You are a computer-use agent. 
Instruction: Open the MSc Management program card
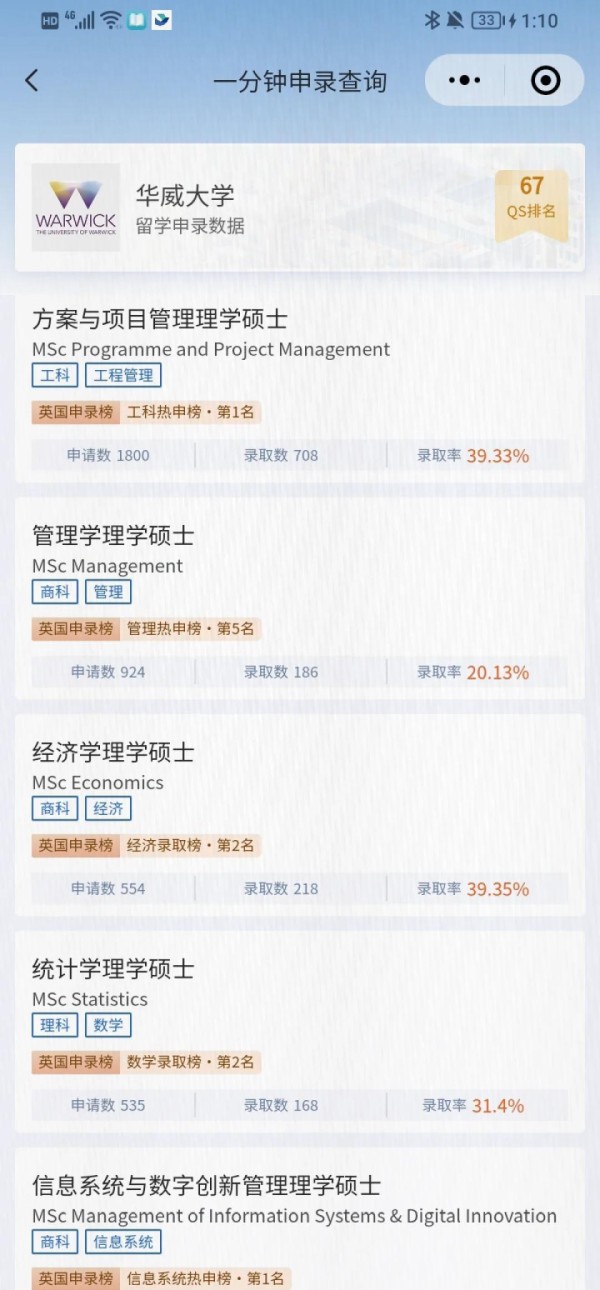[300, 598]
